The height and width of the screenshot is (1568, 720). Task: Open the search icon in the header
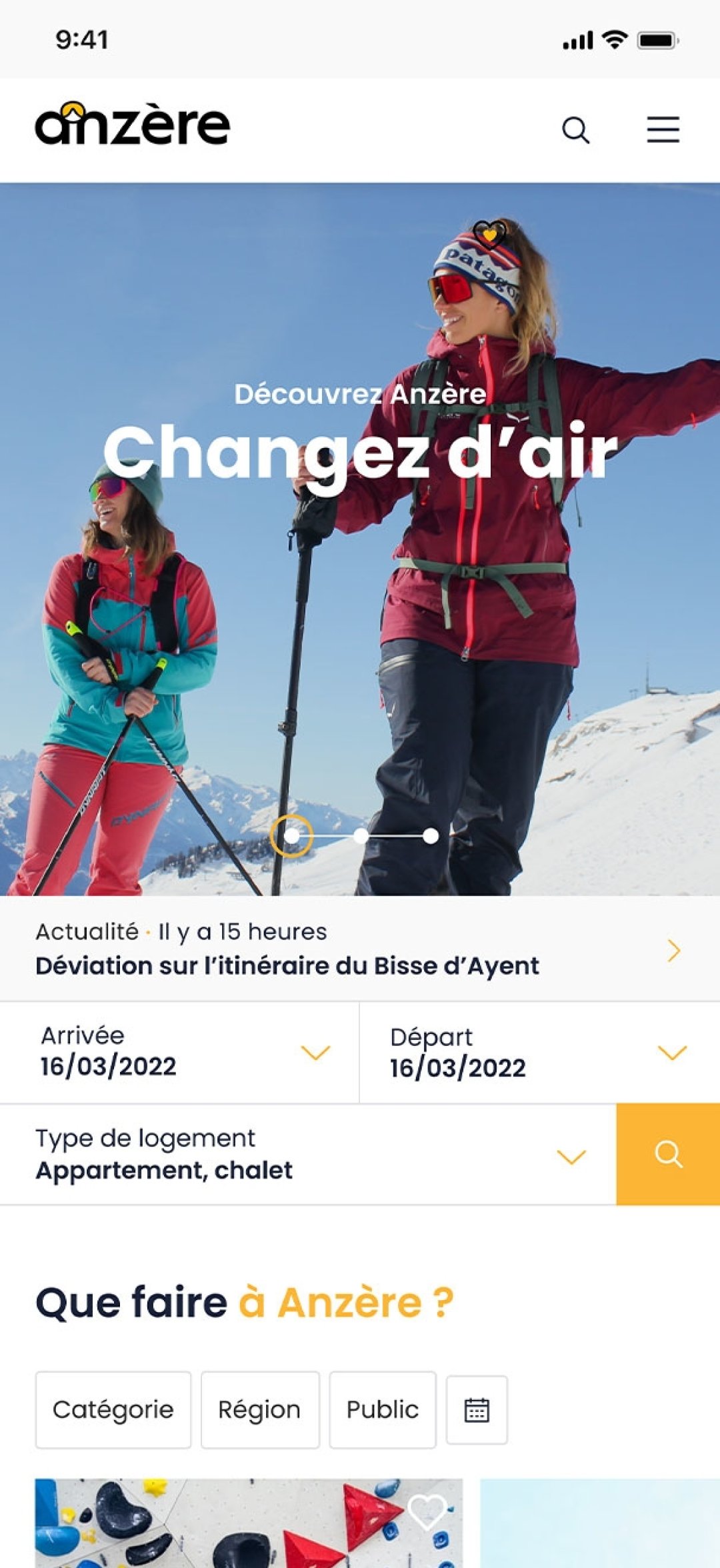click(x=575, y=130)
